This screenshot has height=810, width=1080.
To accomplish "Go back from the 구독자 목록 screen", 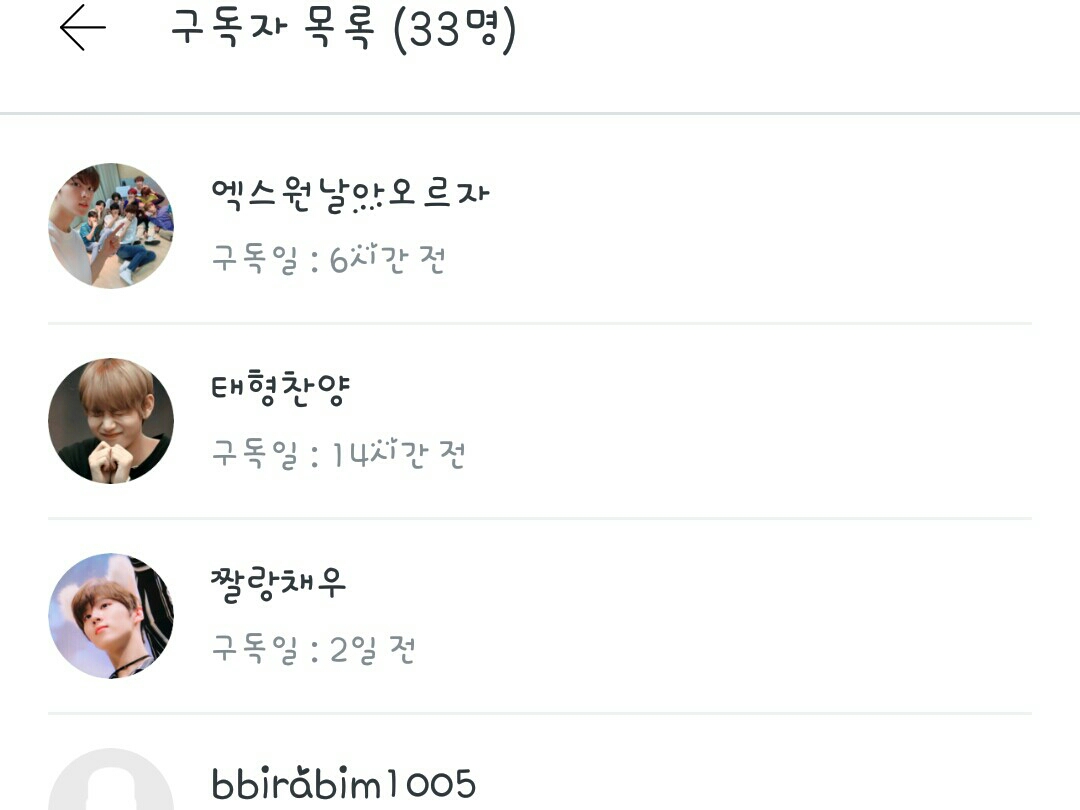I will [x=82, y=29].
